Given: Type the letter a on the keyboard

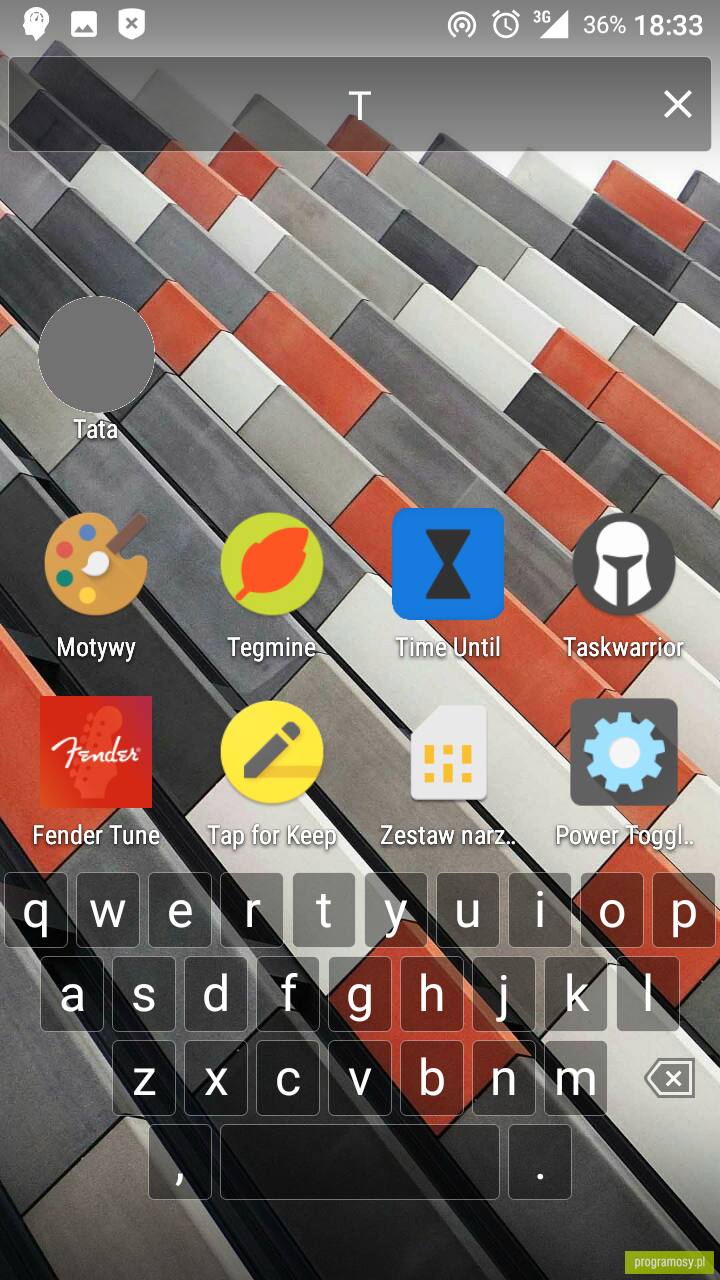Looking at the screenshot, I should coord(72,994).
